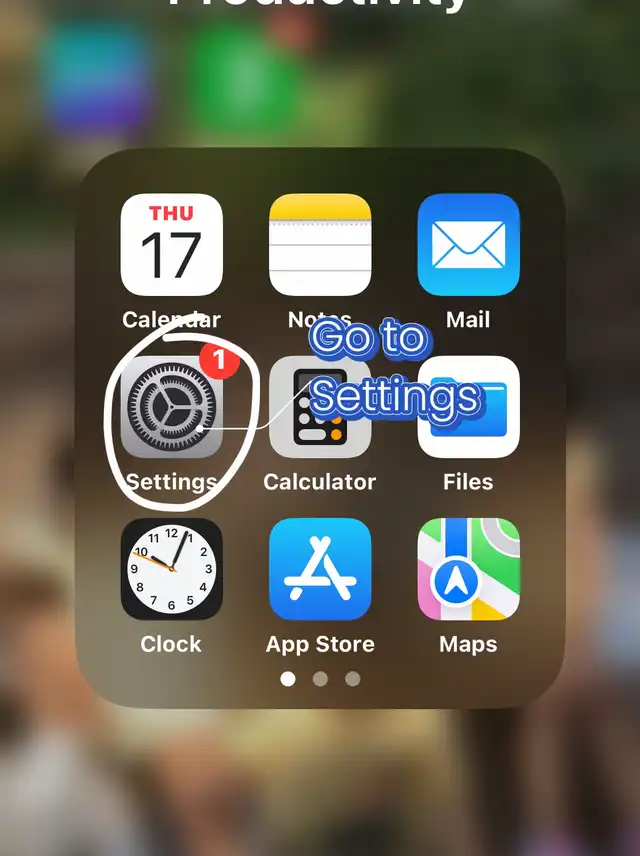640x856 pixels.
Task: Tap the folder page indicator dots
Action: tap(320, 679)
